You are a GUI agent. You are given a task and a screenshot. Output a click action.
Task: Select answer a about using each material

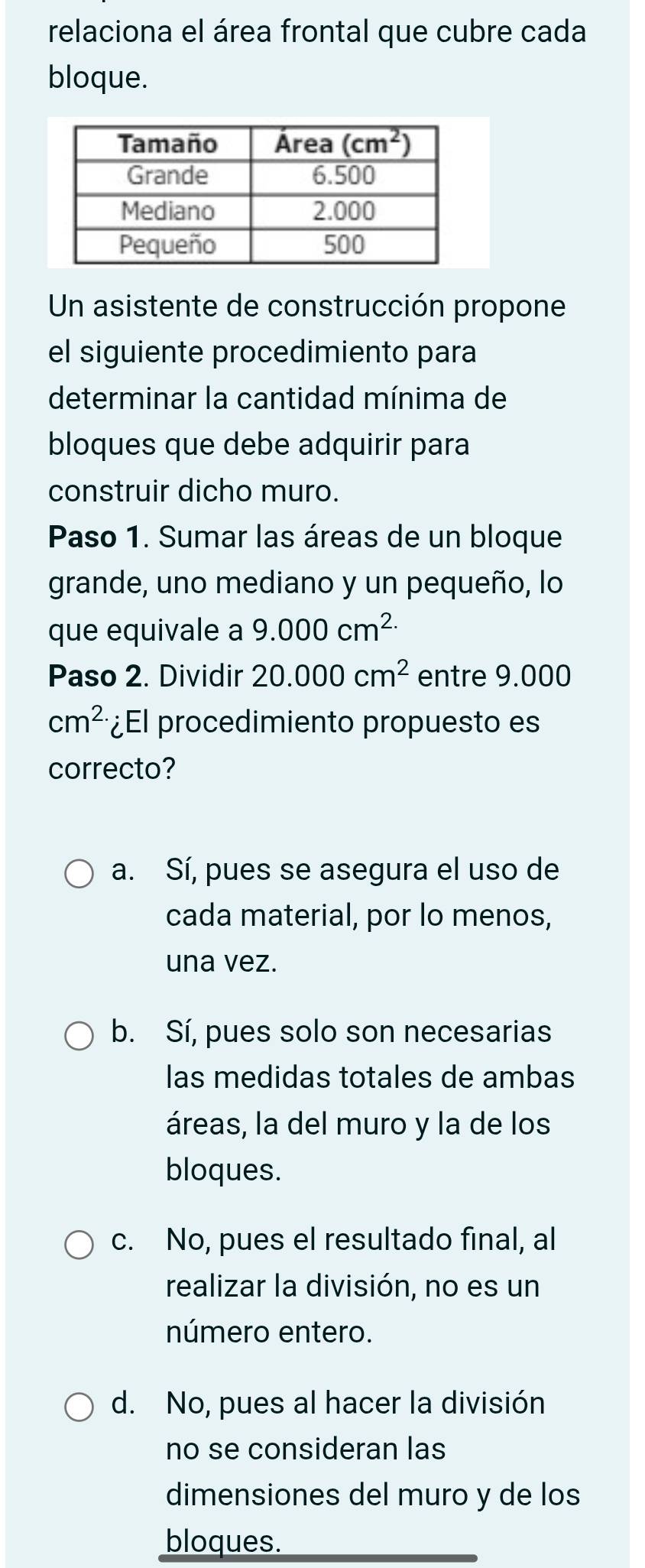tap(79, 875)
